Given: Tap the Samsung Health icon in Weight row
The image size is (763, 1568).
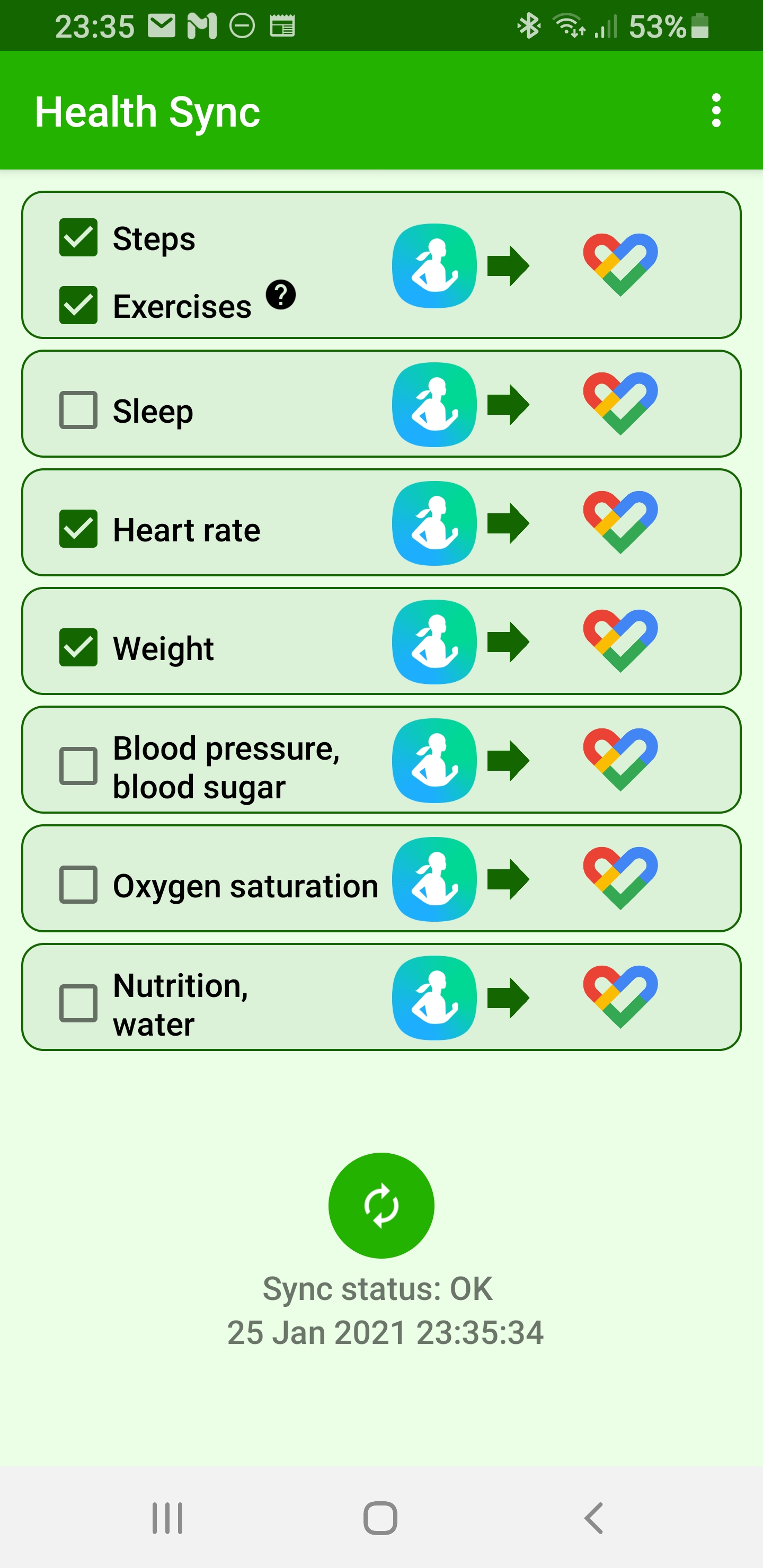Looking at the screenshot, I should 434,642.
